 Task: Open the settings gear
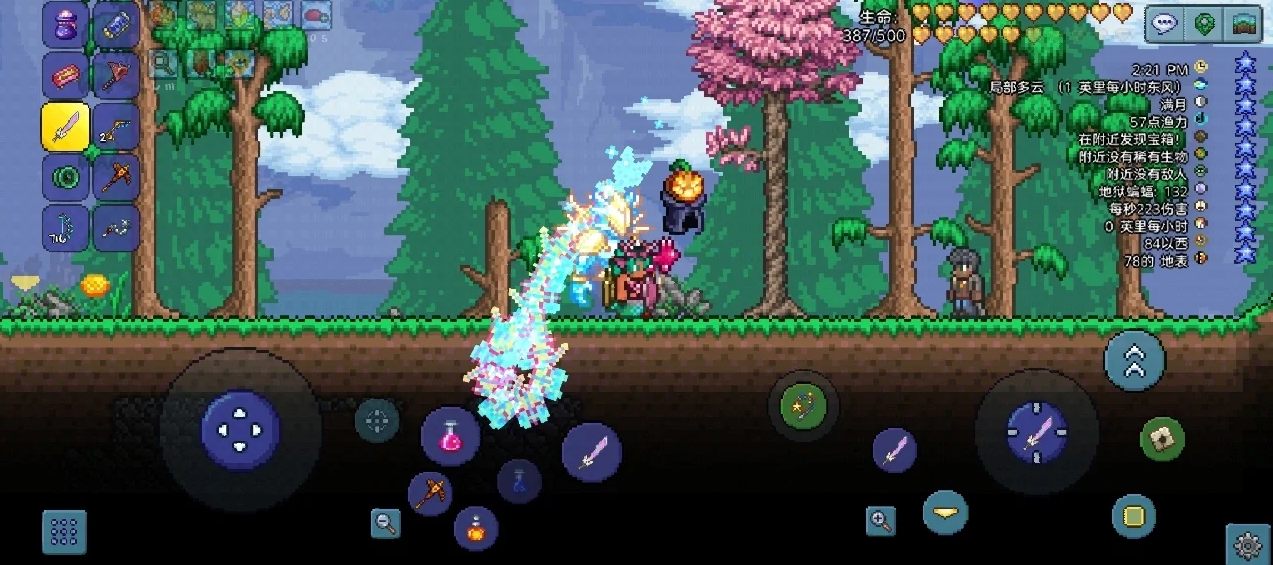point(1248,545)
